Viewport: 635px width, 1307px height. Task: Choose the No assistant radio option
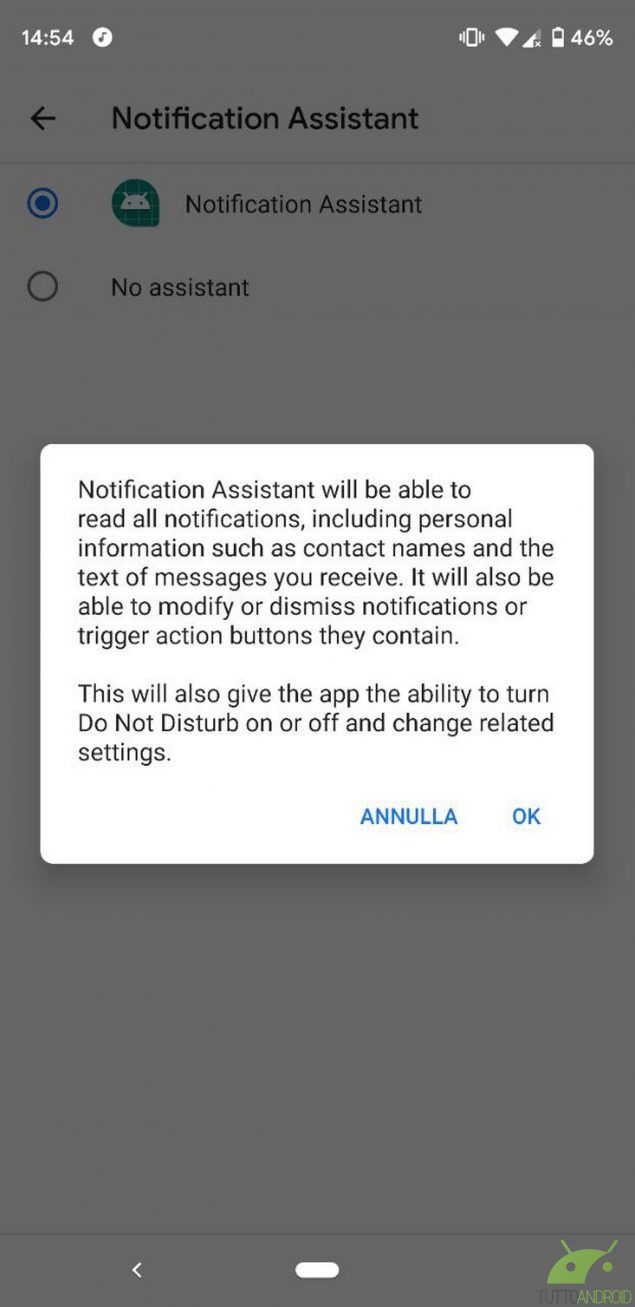click(x=43, y=287)
